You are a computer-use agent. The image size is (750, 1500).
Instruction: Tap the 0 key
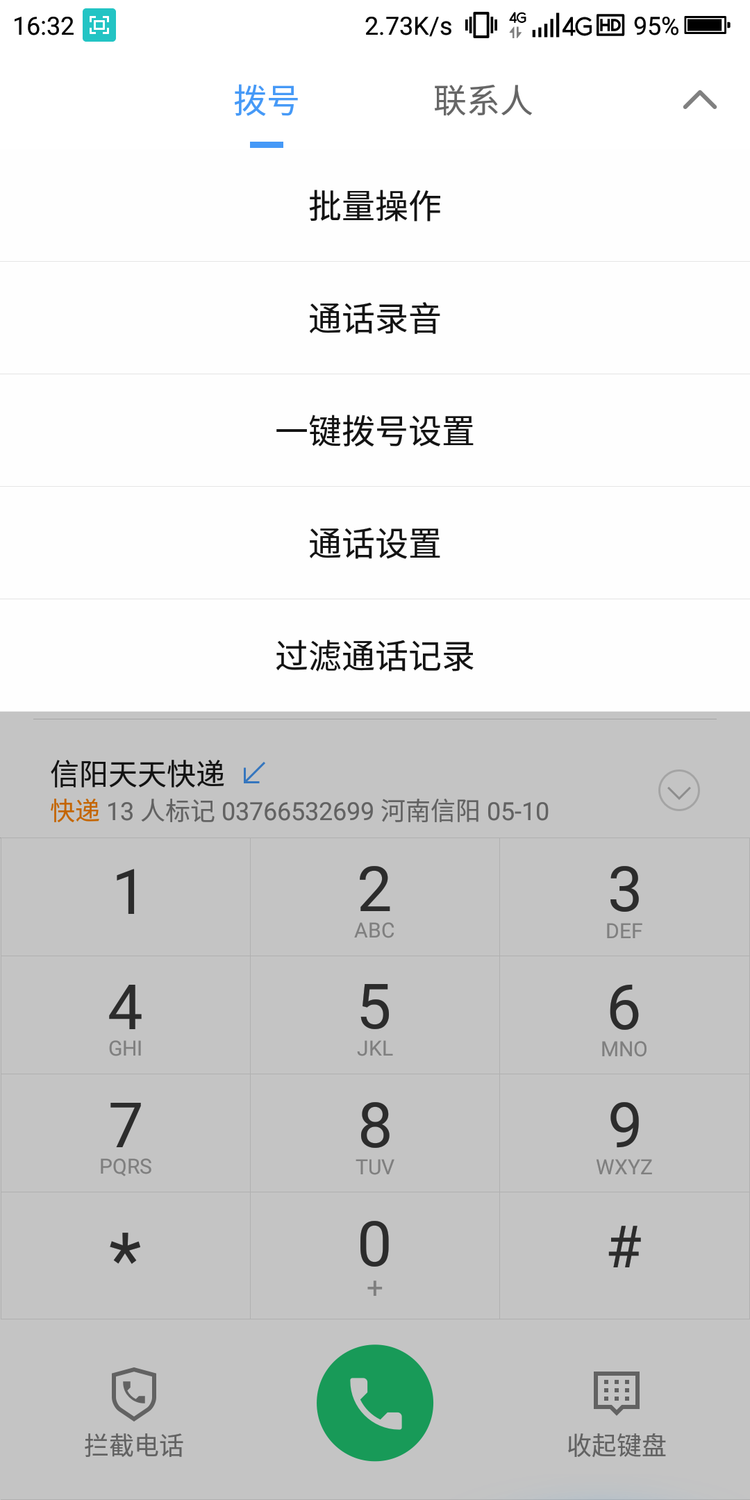pyautogui.click(x=375, y=1255)
